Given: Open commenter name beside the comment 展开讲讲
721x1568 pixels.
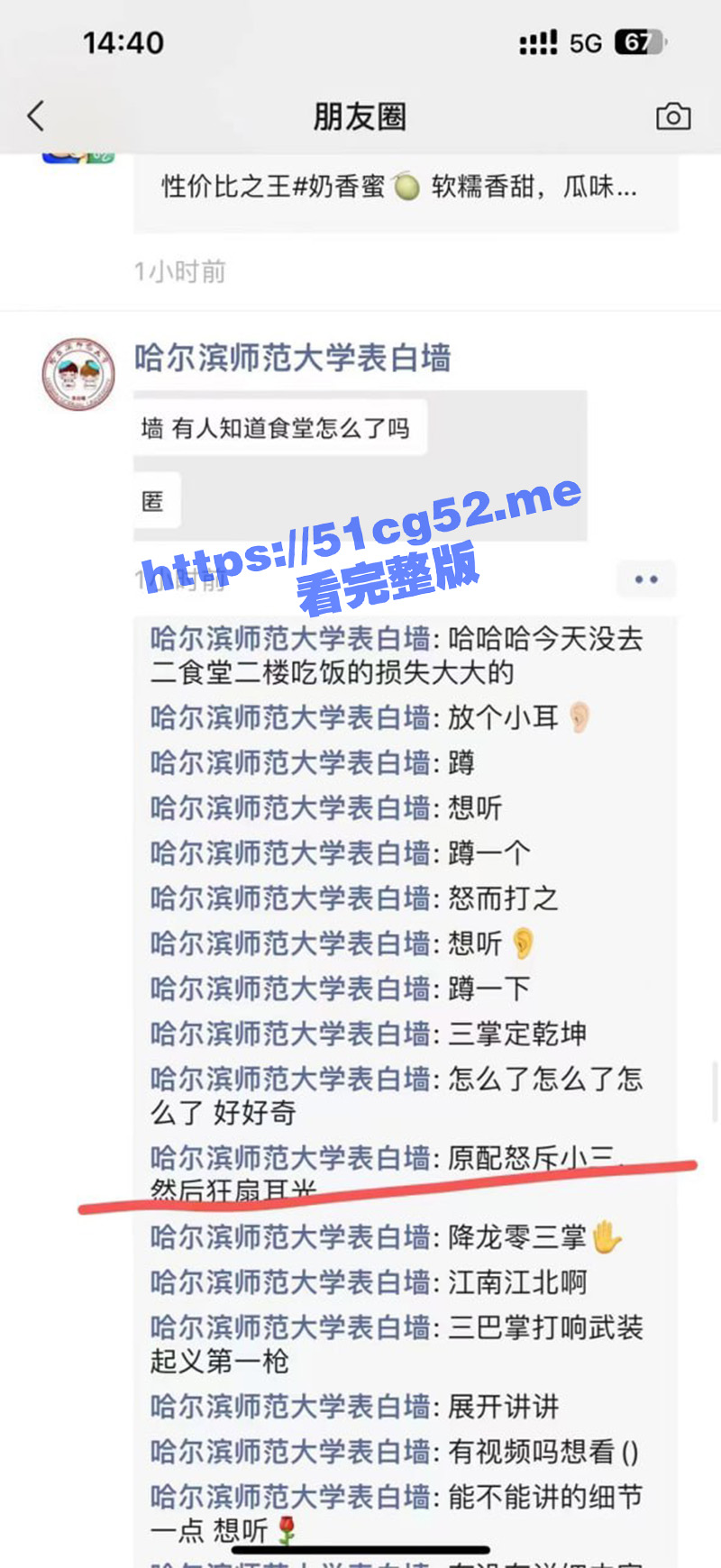Looking at the screenshot, I should pos(290,1407).
